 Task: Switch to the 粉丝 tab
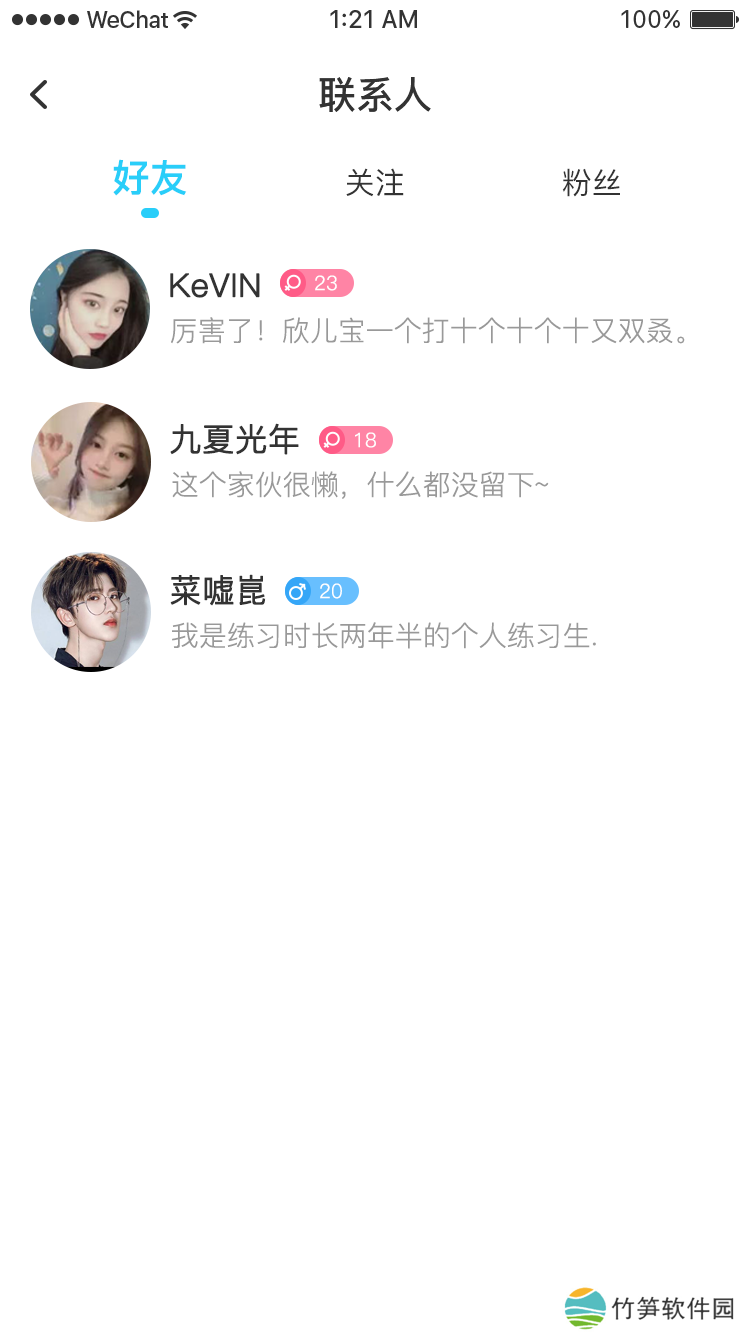[x=591, y=183]
